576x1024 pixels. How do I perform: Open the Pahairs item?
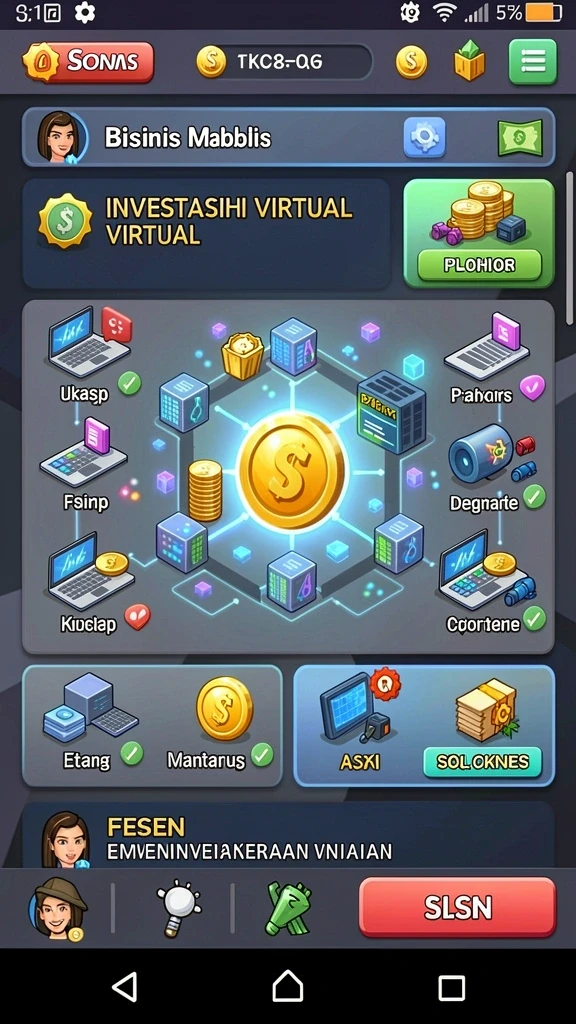(x=492, y=359)
